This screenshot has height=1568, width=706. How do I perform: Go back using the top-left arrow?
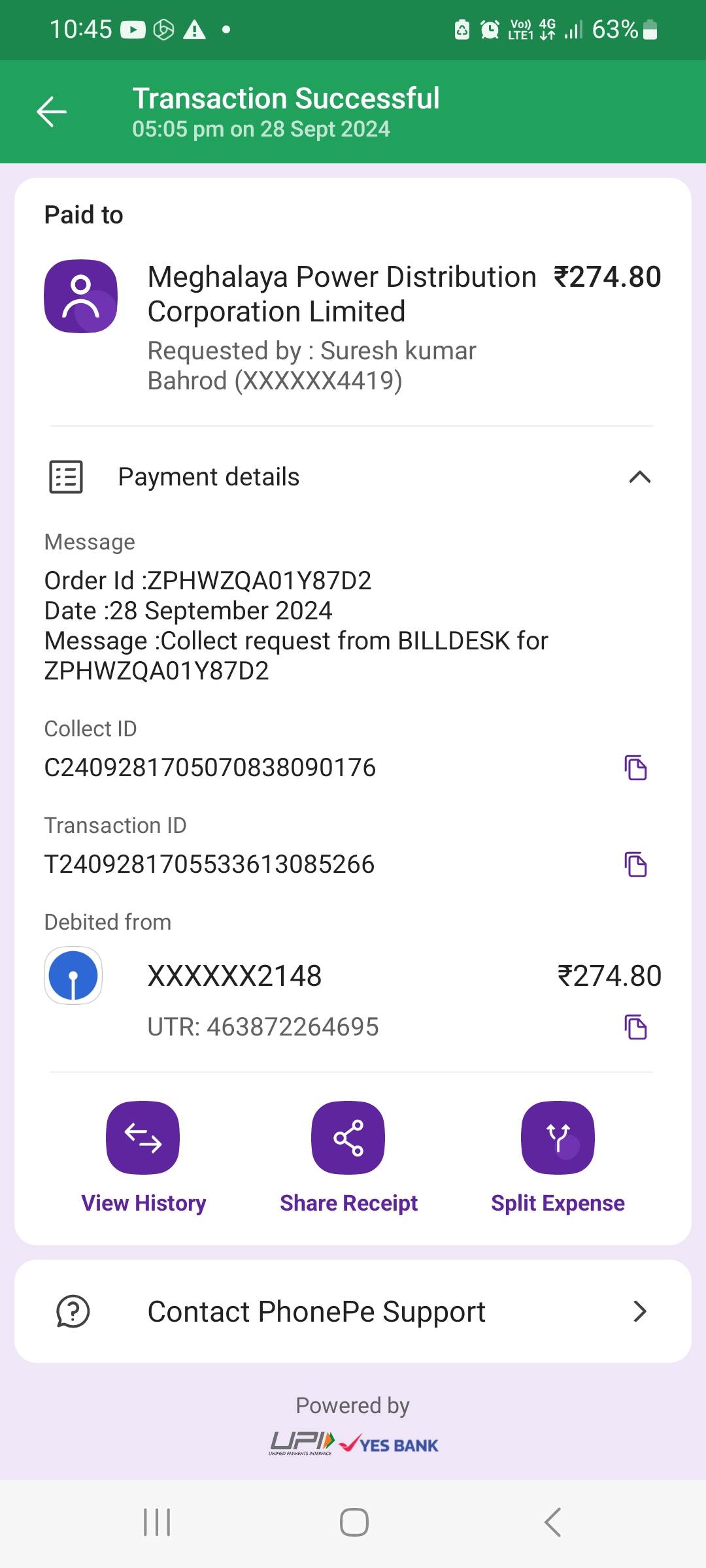click(52, 112)
